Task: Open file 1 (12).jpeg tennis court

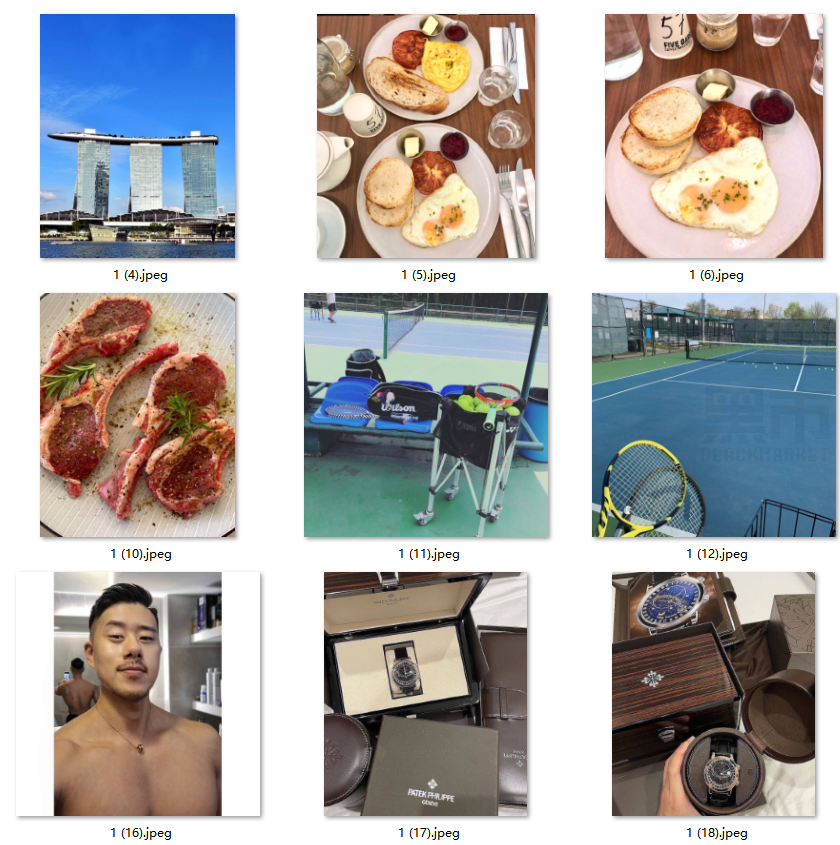Action: (x=713, y=415)
